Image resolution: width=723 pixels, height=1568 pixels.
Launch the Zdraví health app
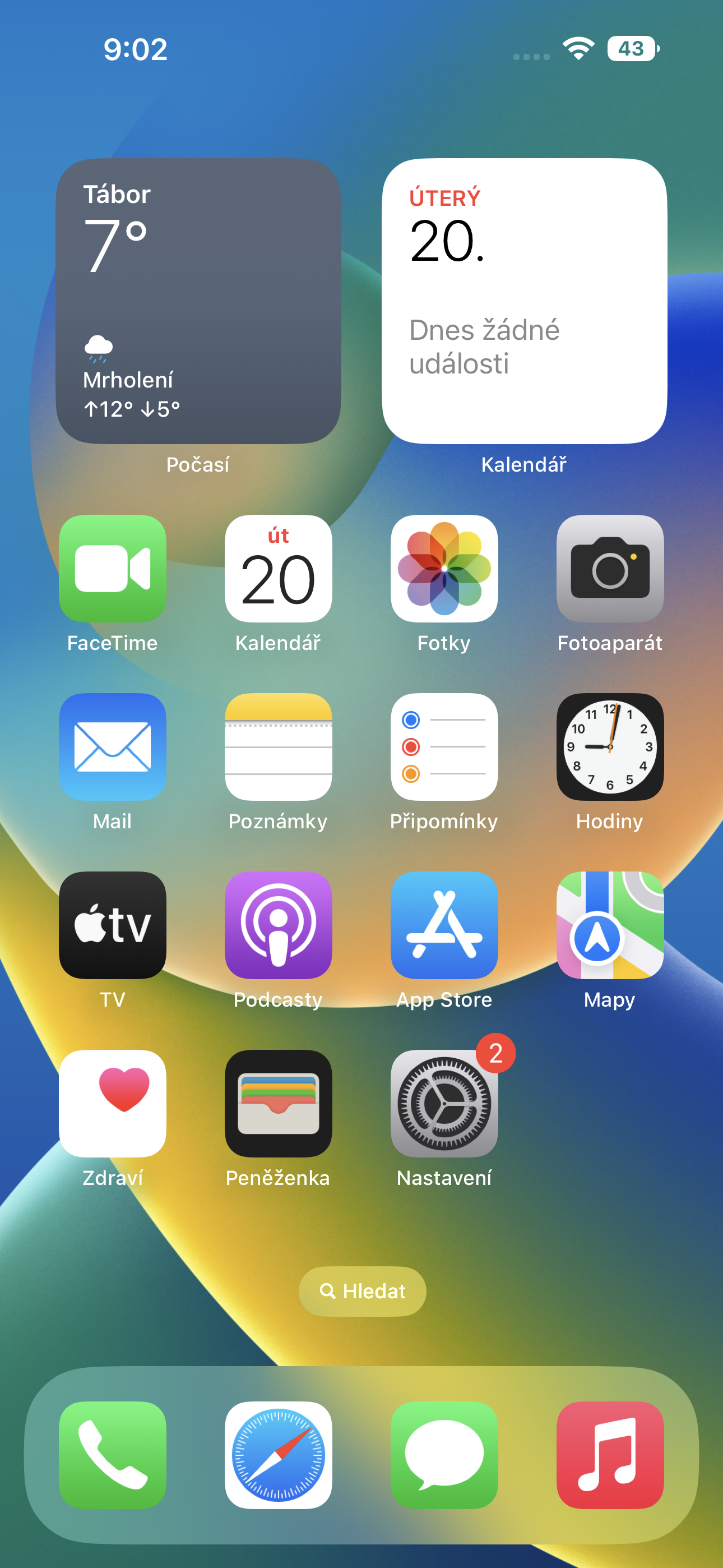tap(113, 1104)
